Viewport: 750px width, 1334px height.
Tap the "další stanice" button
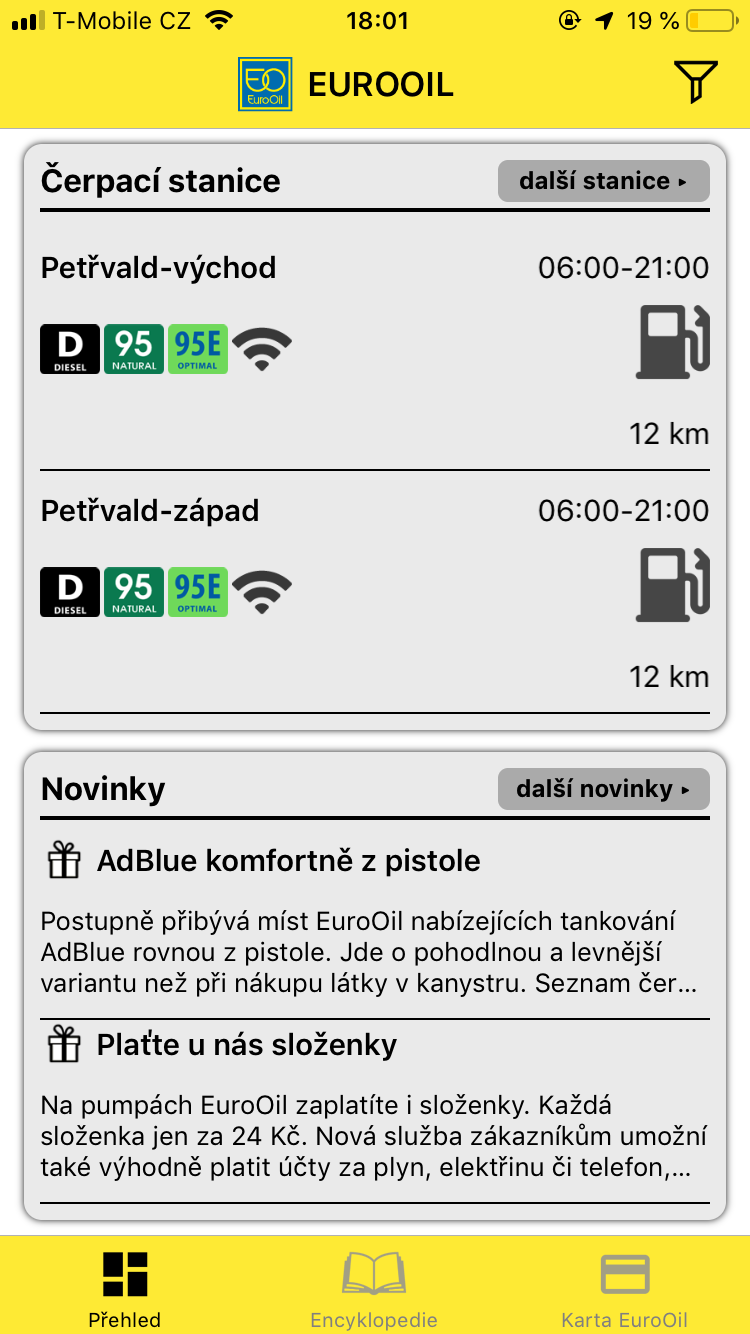tap(603, 181)
